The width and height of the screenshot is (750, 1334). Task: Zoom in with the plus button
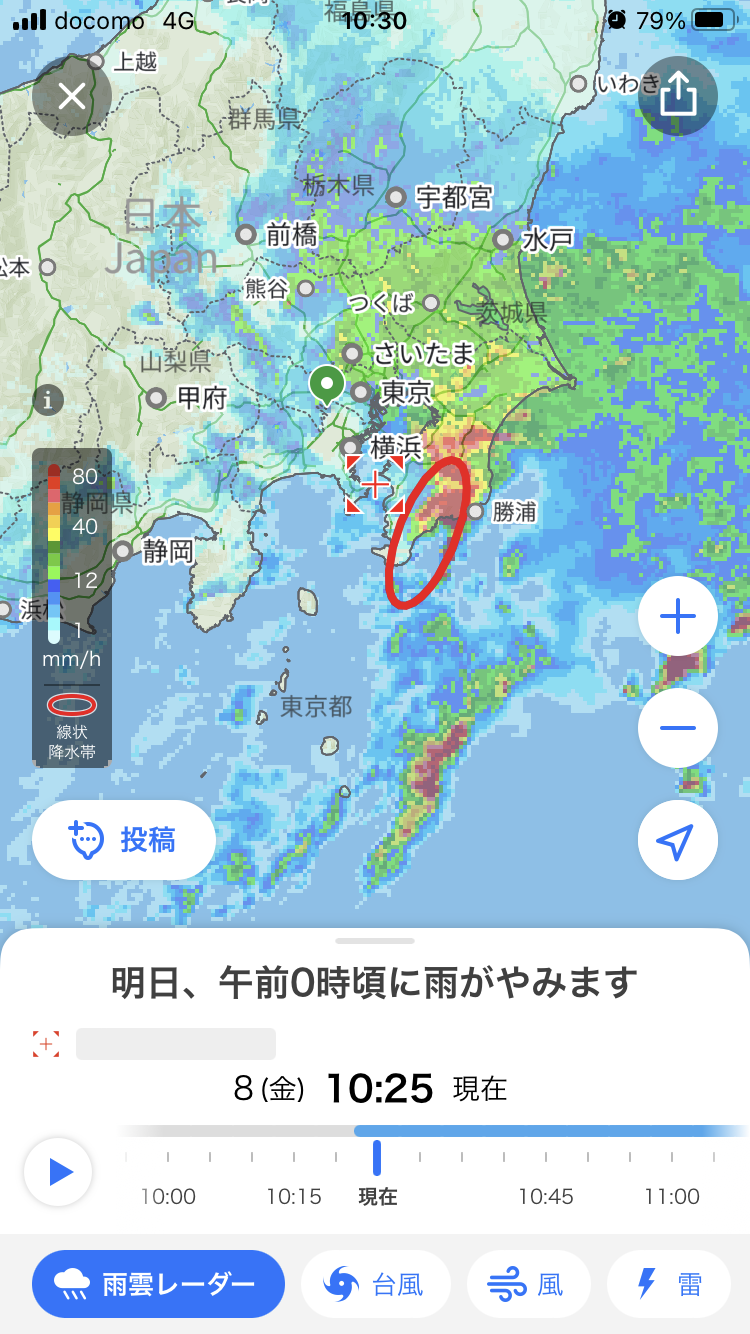[677, 617]
